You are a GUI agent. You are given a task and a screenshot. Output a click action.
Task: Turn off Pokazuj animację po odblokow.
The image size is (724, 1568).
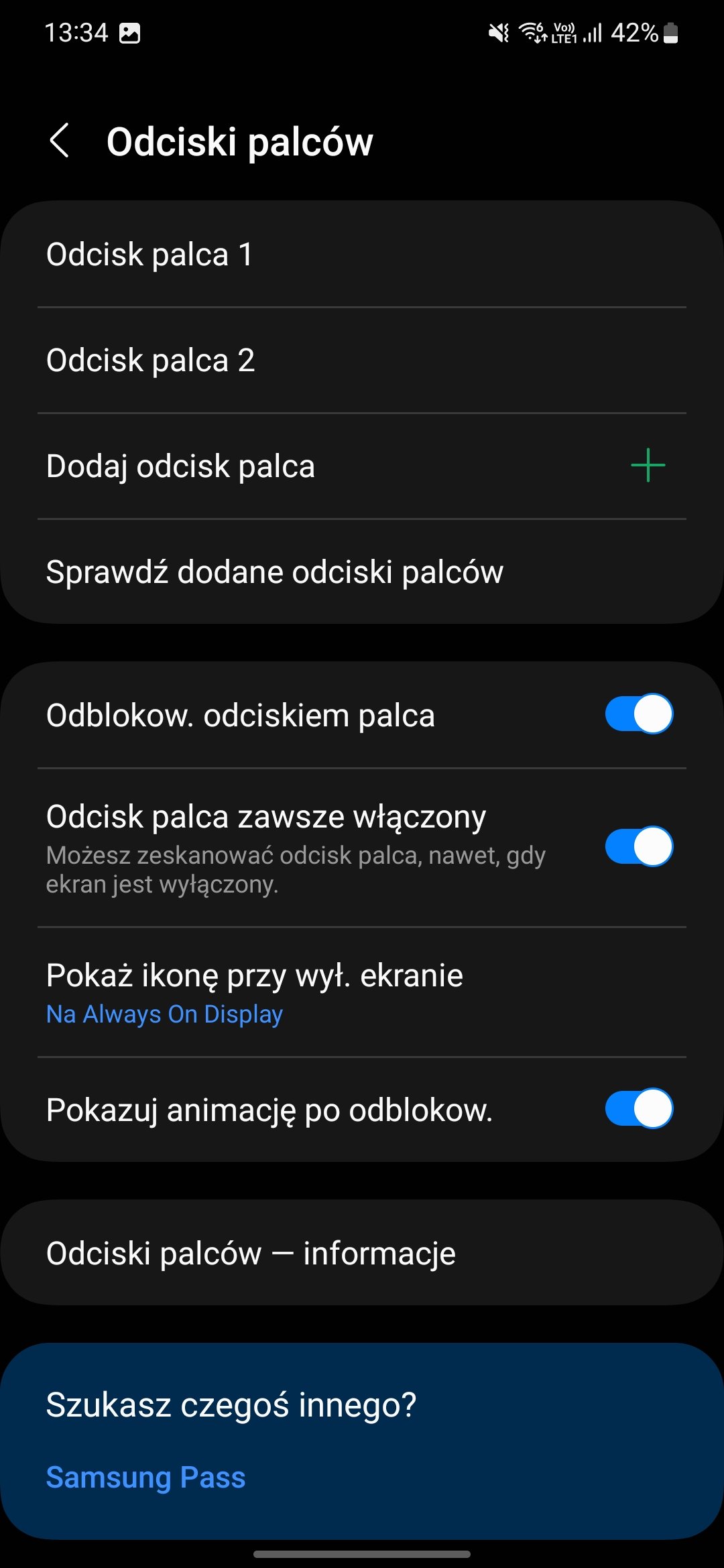tap(638, 1109)
